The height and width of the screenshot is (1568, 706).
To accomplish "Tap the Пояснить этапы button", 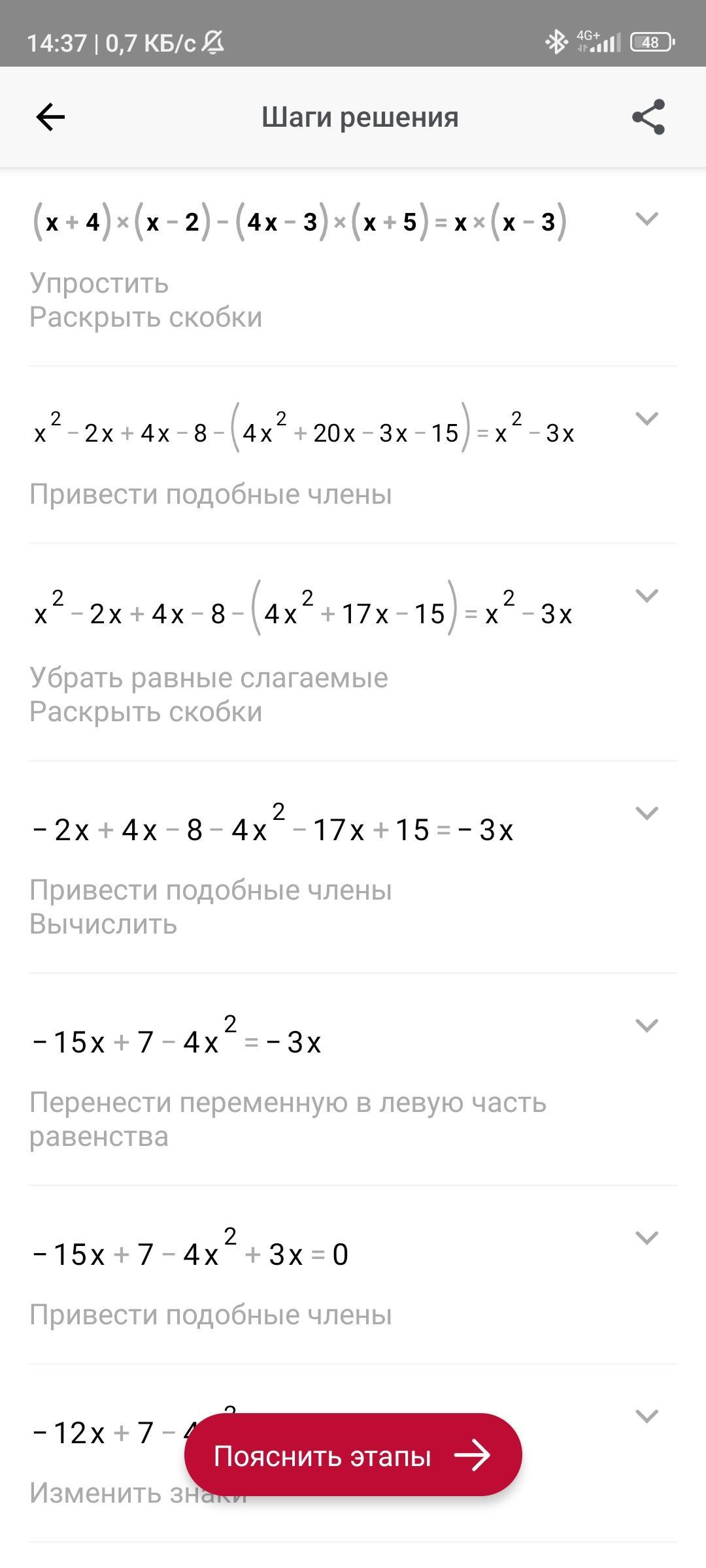I will [x=353, y=1456].
